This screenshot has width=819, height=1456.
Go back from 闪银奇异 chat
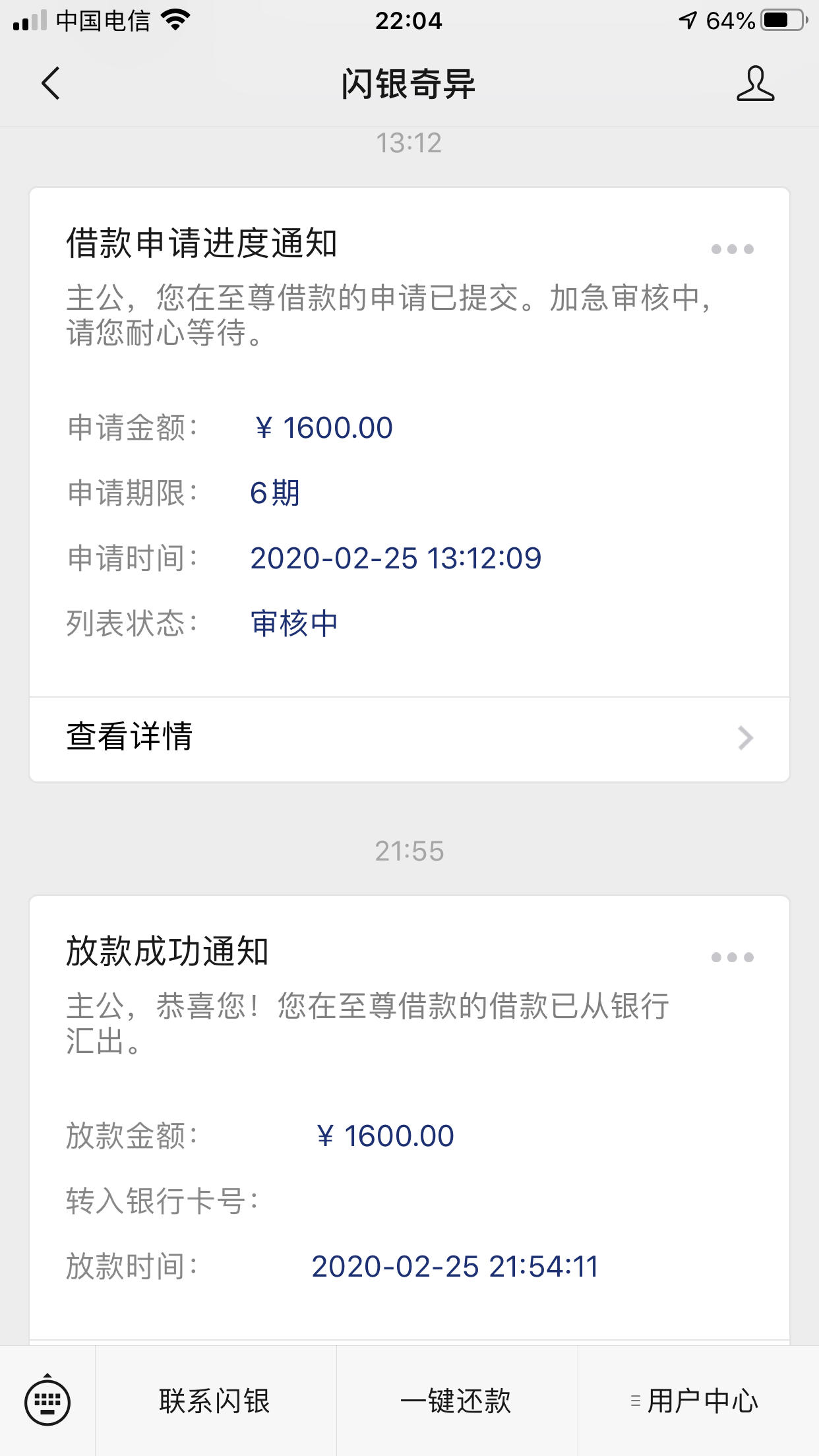click(x=51, y=84)
